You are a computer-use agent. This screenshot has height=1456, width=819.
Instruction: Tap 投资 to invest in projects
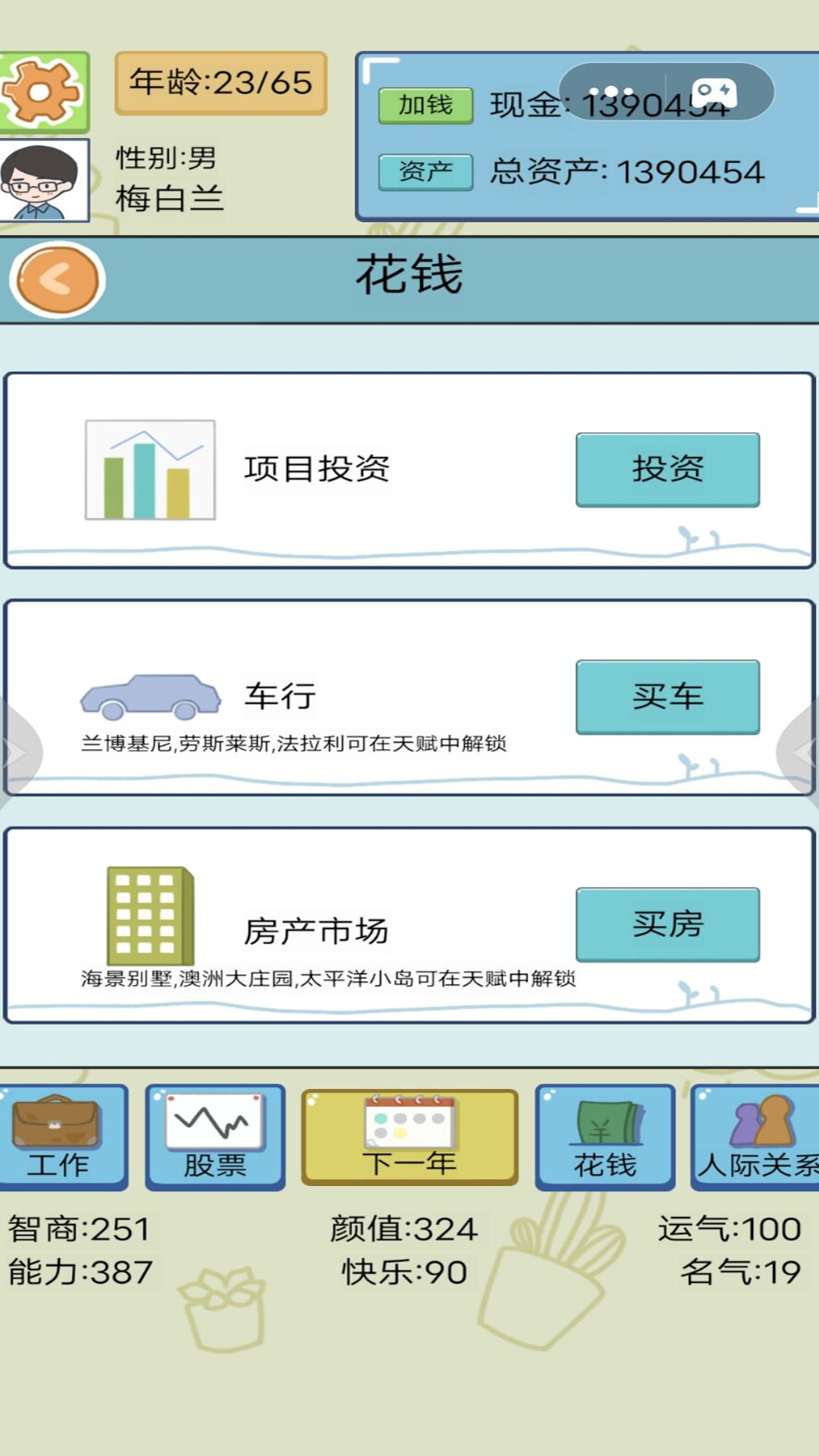pos(667,469)
